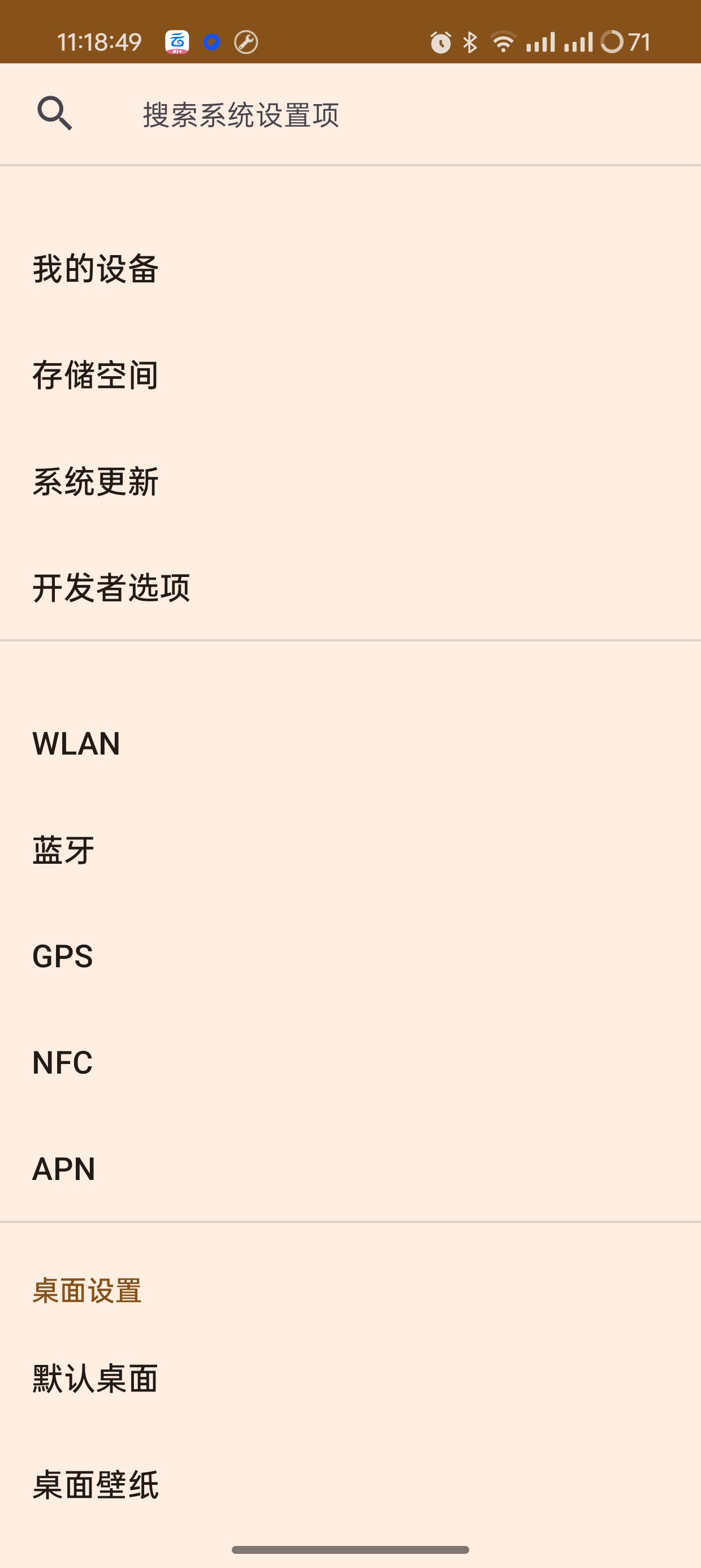Select the NFC row
The image size is (701, 1568).
point(350,1062)
